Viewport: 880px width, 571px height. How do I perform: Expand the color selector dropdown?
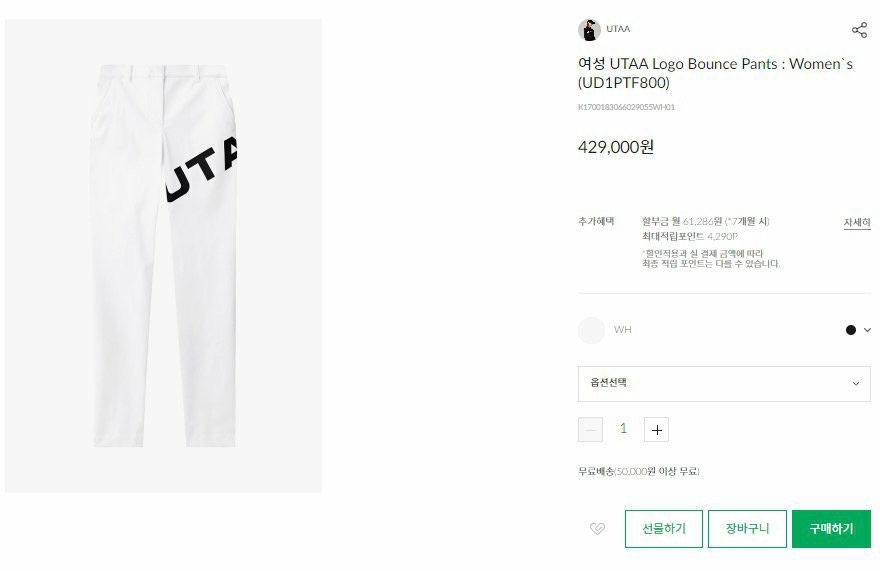858,330
